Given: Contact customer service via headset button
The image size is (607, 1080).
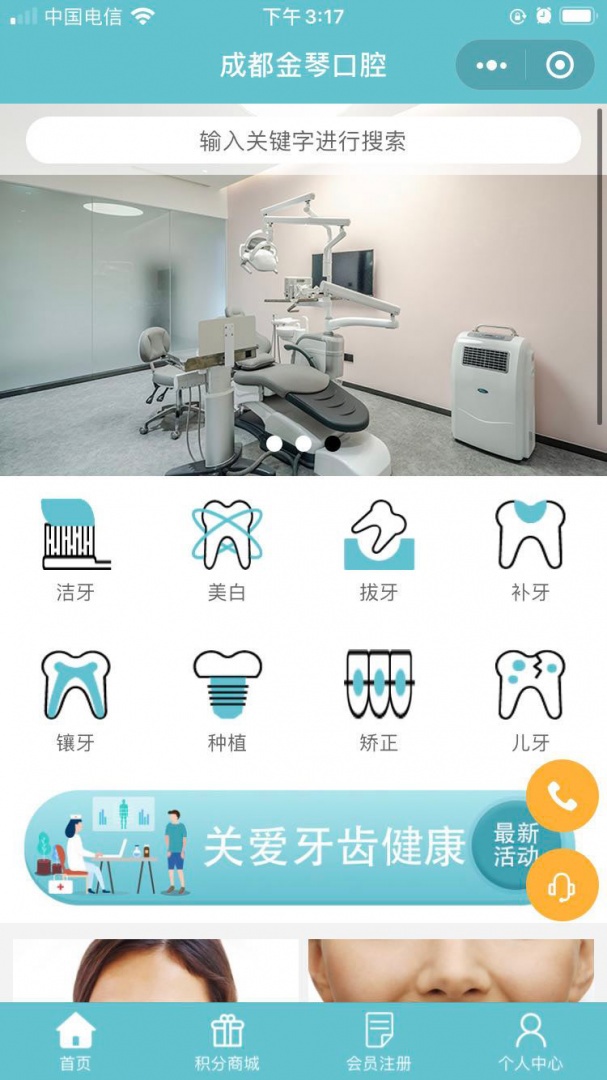Looking at the screenshot, I should tap(562, 885).
